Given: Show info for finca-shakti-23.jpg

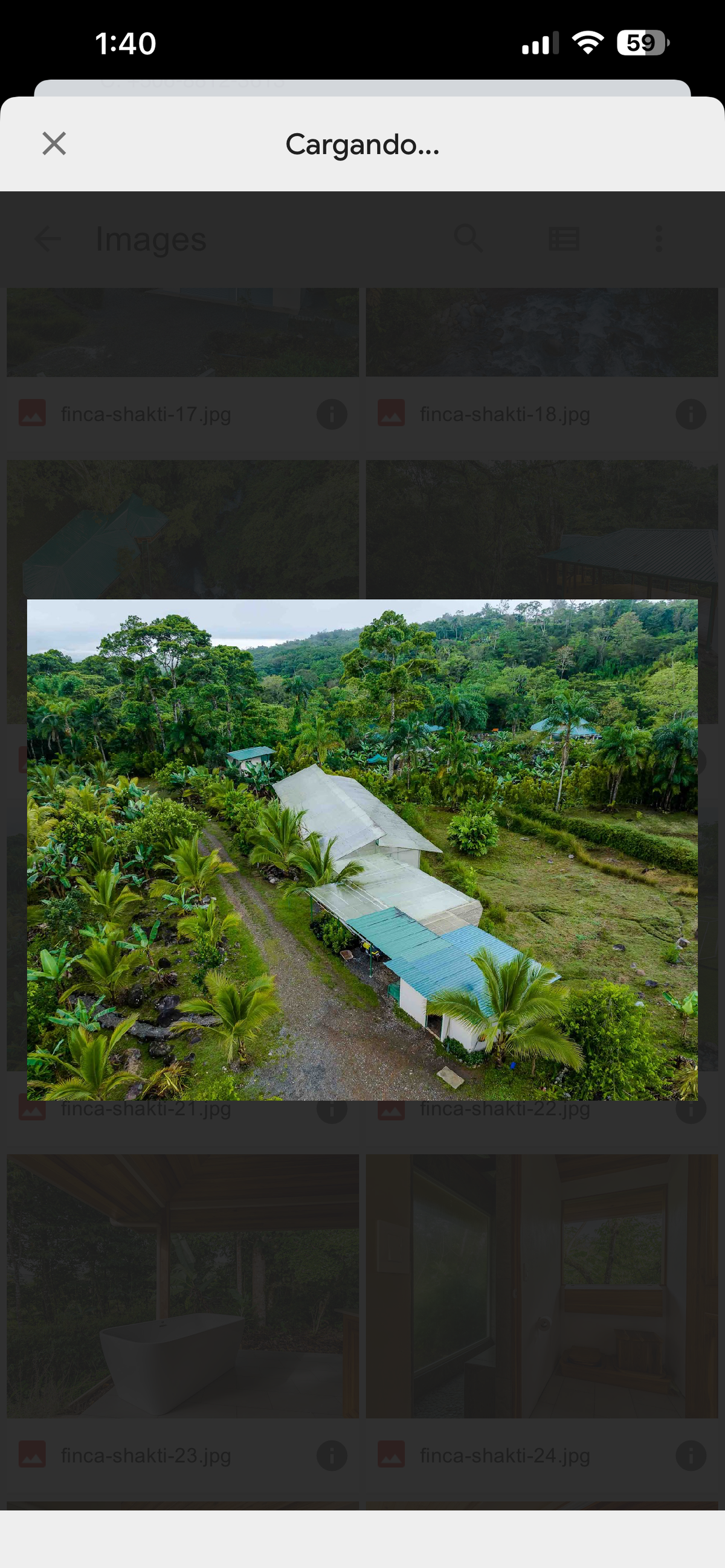Looking at the screenshot, I should [332, 1456].
